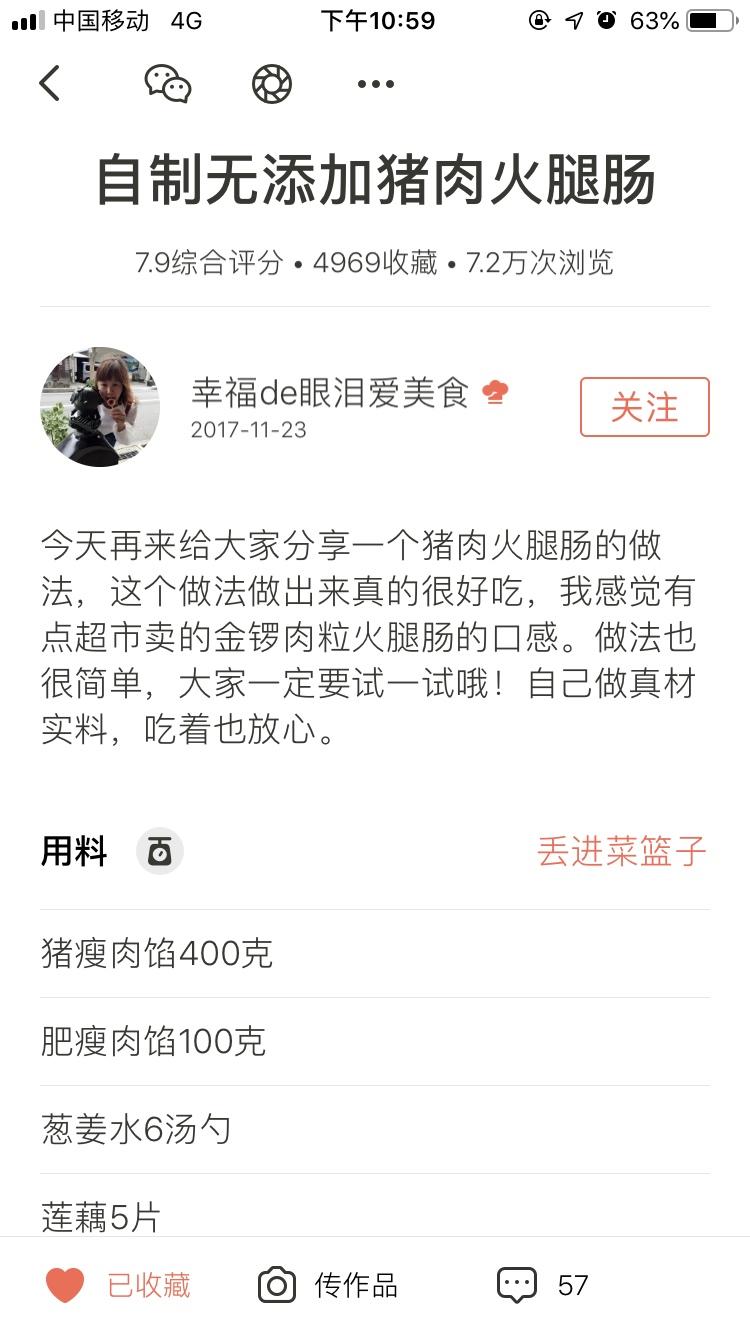Follow the author with 关注 button
Image resolution: width=750 pixels, height=1334 pixels.
pyautogui.click(x=644, y=407)
